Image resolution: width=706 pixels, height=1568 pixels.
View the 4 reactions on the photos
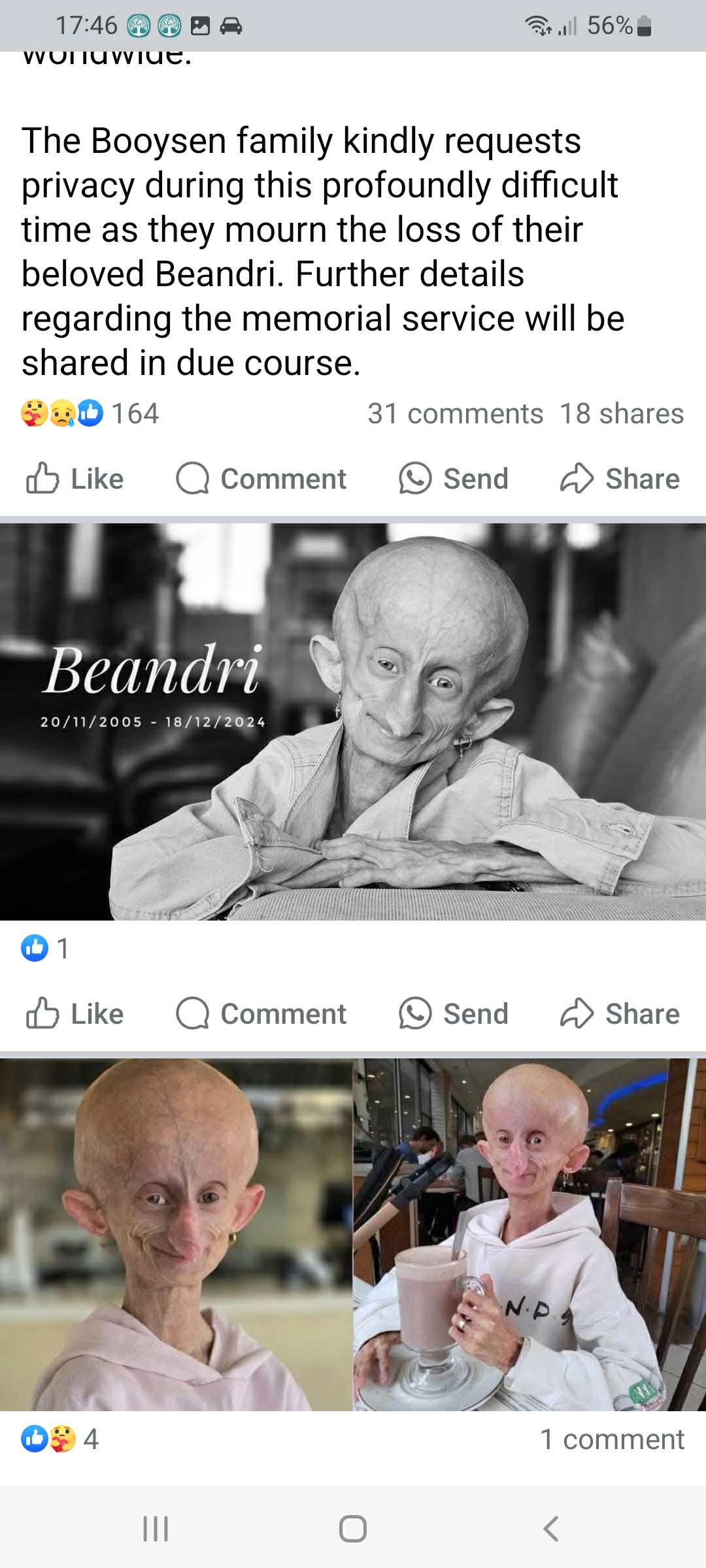[60, 1439]
